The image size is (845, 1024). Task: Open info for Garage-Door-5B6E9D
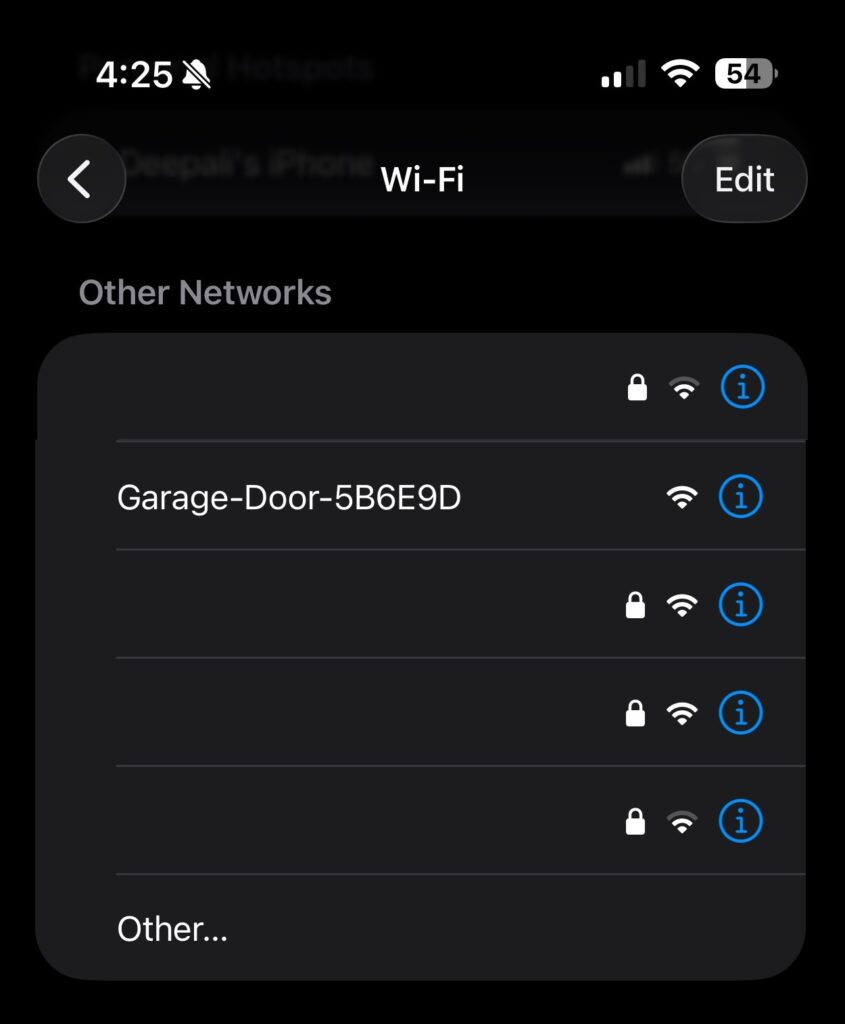click(x=742, y=496)
